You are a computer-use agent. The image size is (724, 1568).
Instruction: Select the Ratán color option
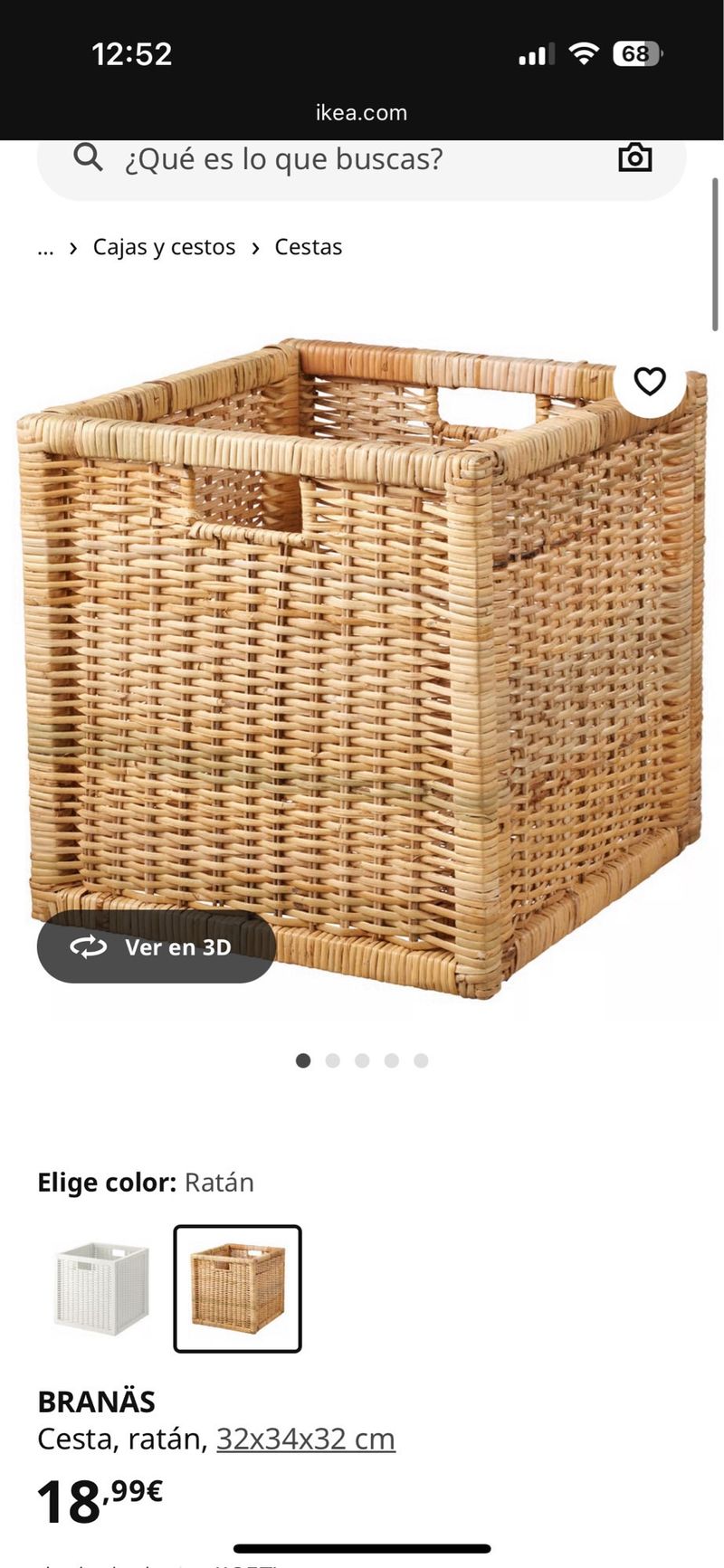[x=237, y=1288]
